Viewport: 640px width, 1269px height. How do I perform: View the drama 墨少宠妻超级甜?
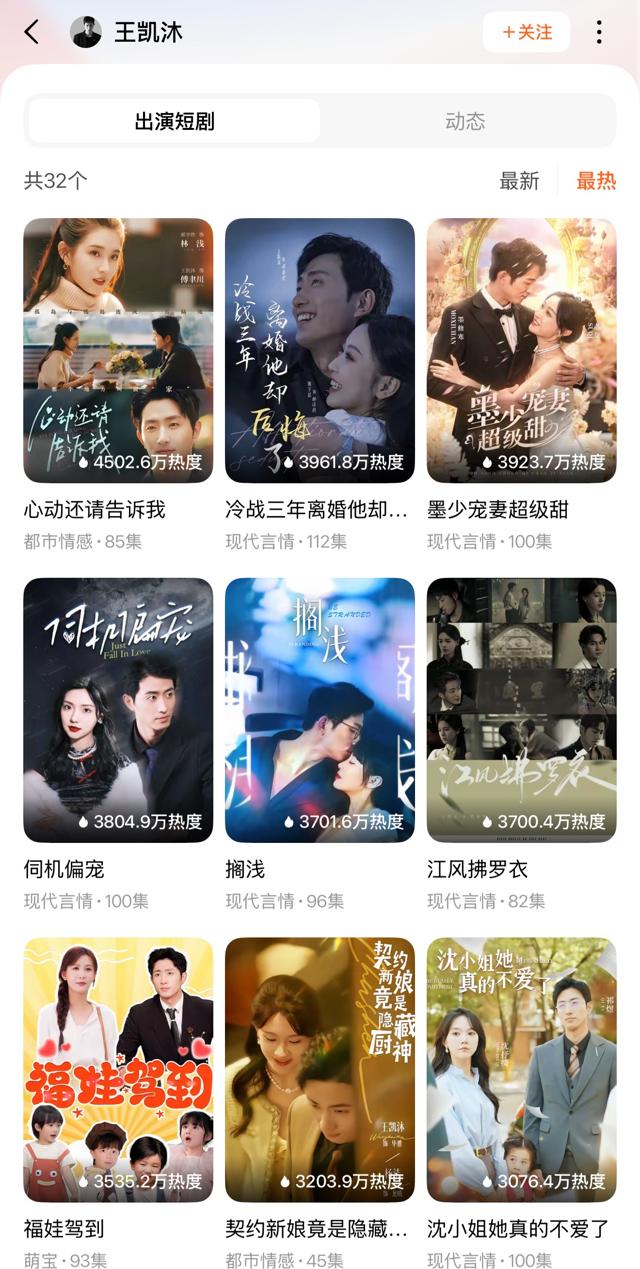[521, 350]
